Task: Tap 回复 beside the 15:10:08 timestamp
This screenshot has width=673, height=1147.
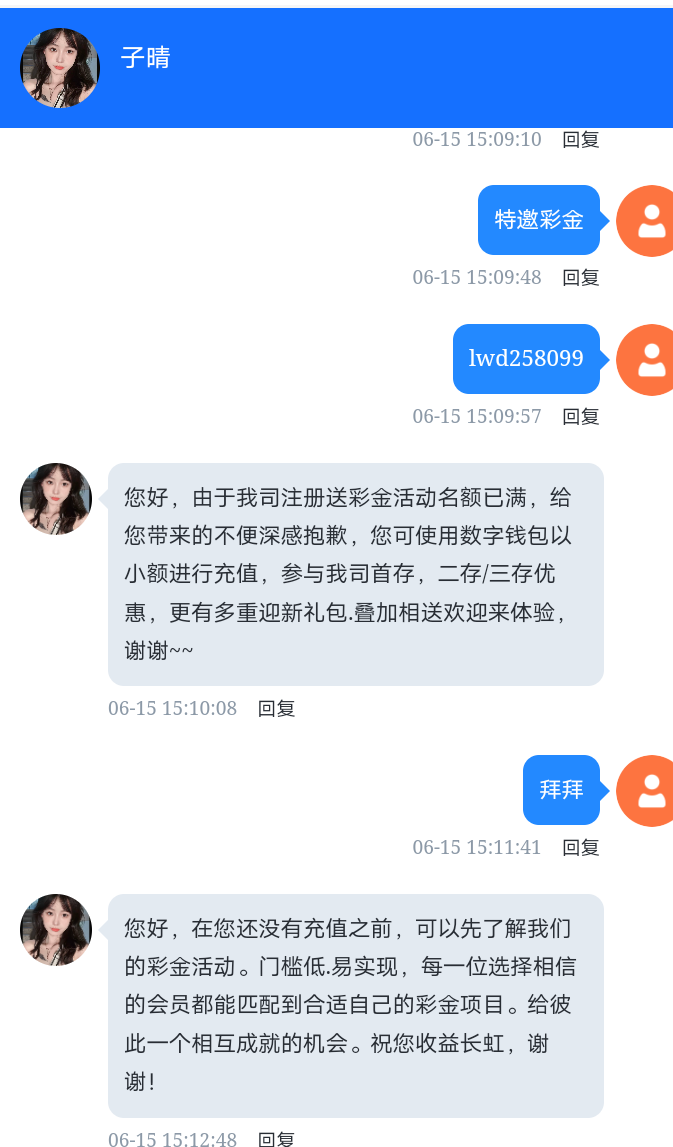Action: (x=276, y=709)
